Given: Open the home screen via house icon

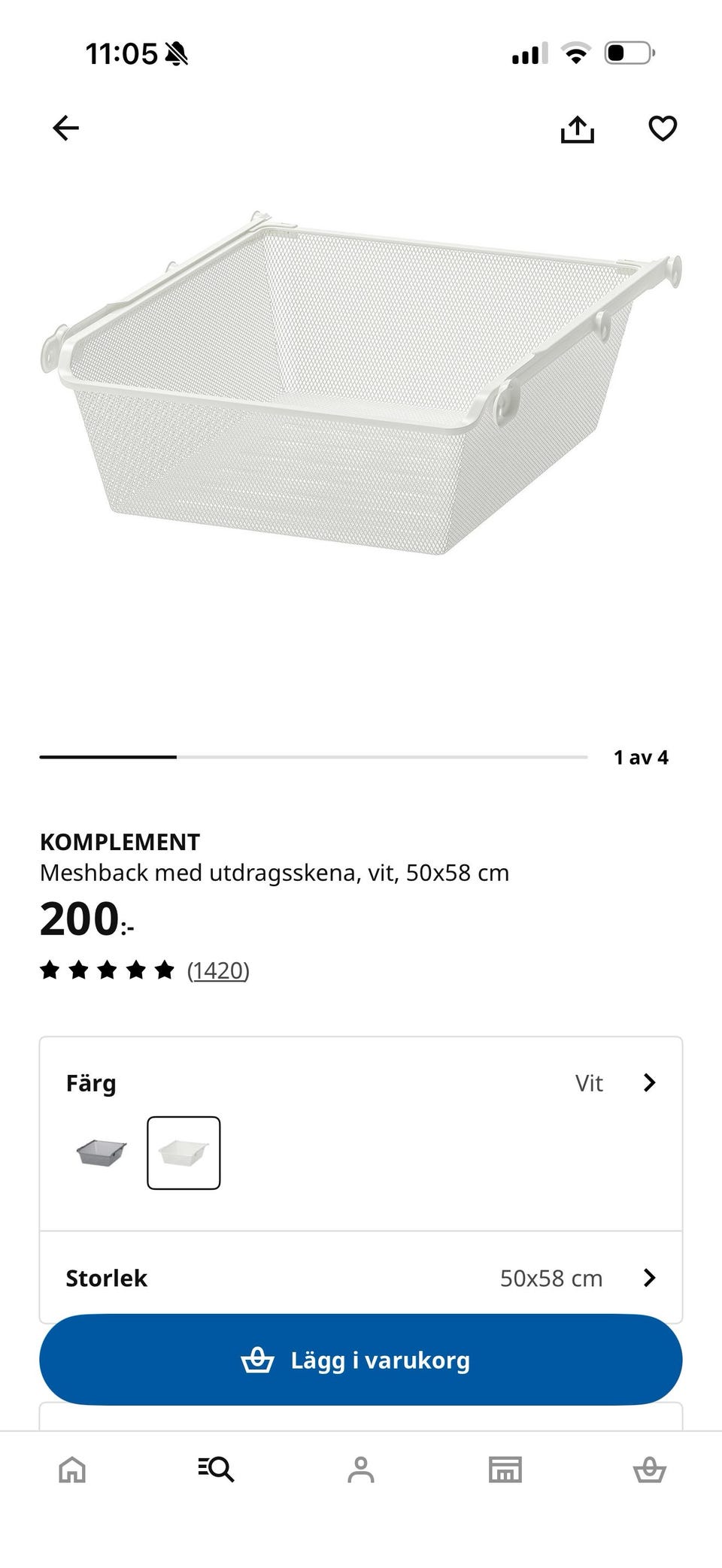Looking at the screenshot, I should 72,1470.
